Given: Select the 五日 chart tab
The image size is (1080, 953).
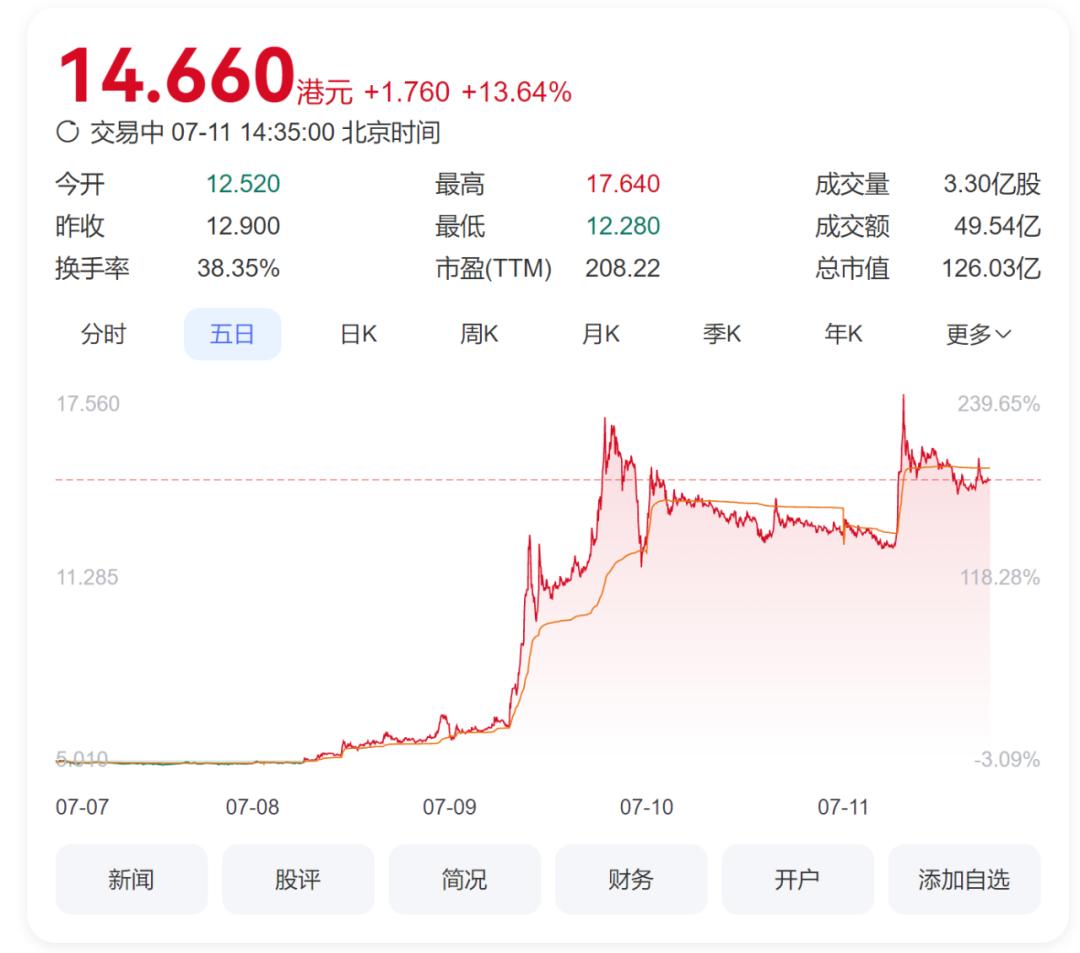Looking at the screenshot, I should pyautogui.click(x=232, y=334).
